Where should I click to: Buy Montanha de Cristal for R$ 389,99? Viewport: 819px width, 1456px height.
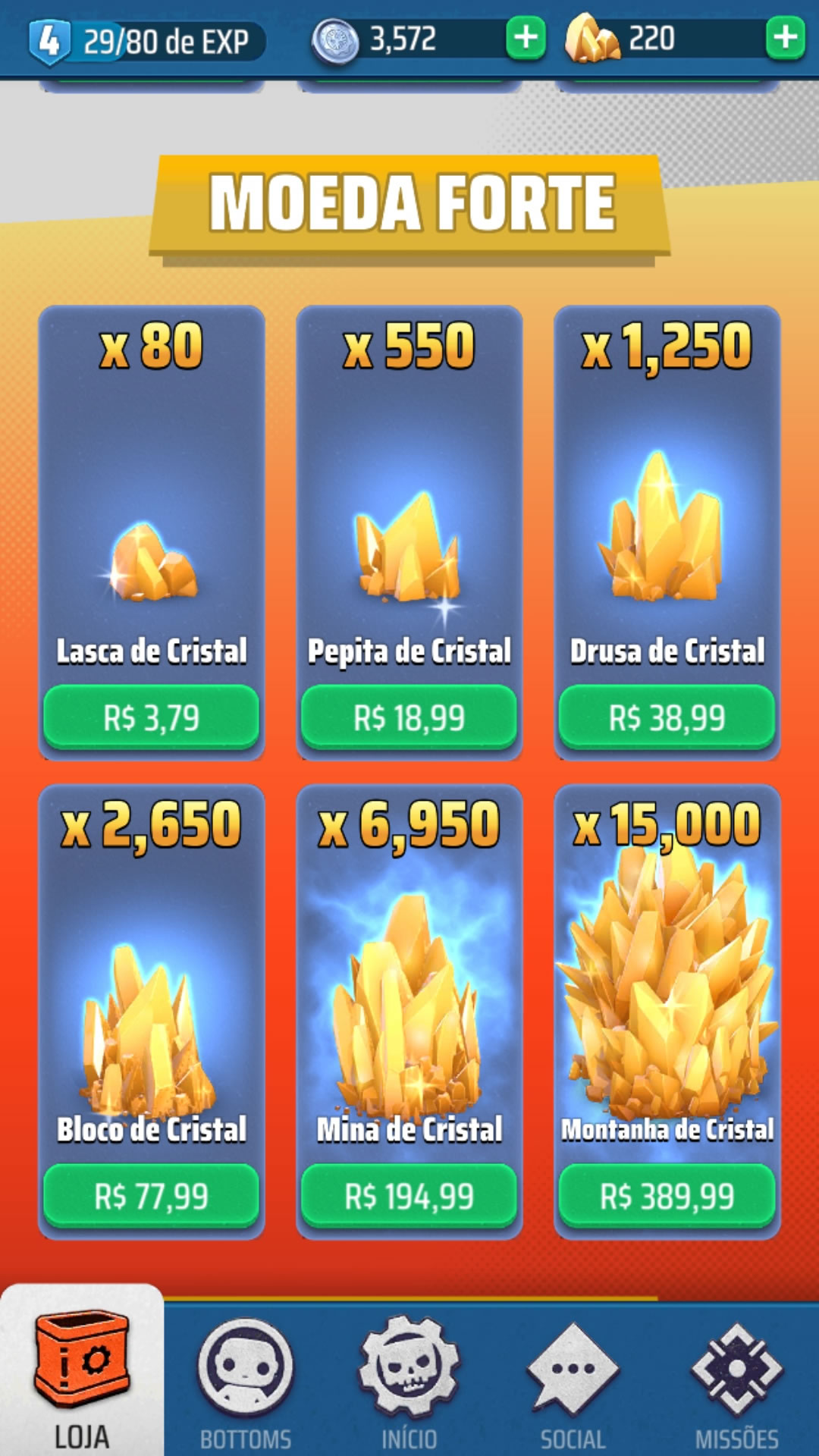(x=667, y=1196)
